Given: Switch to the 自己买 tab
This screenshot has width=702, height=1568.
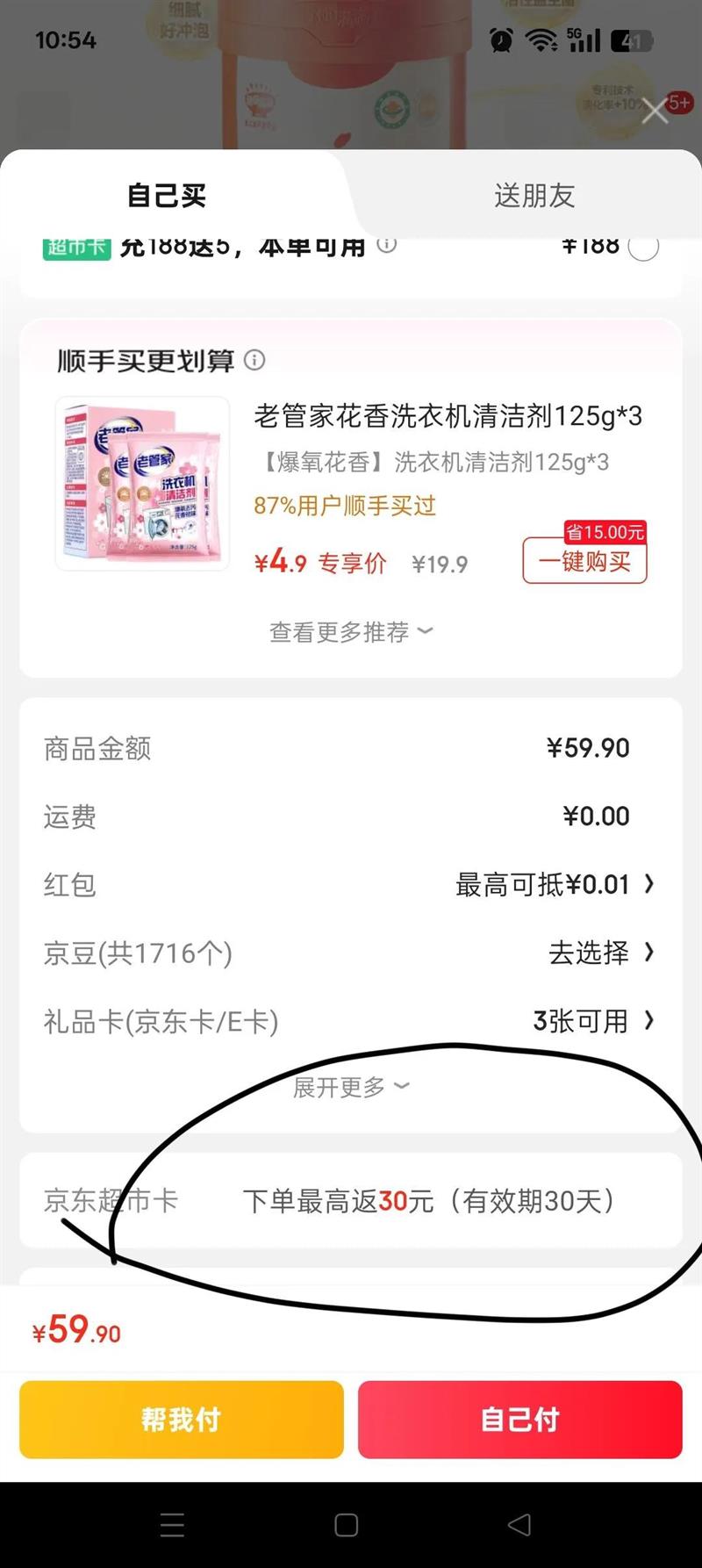Looking at the screenshot, I should point(167,196).
